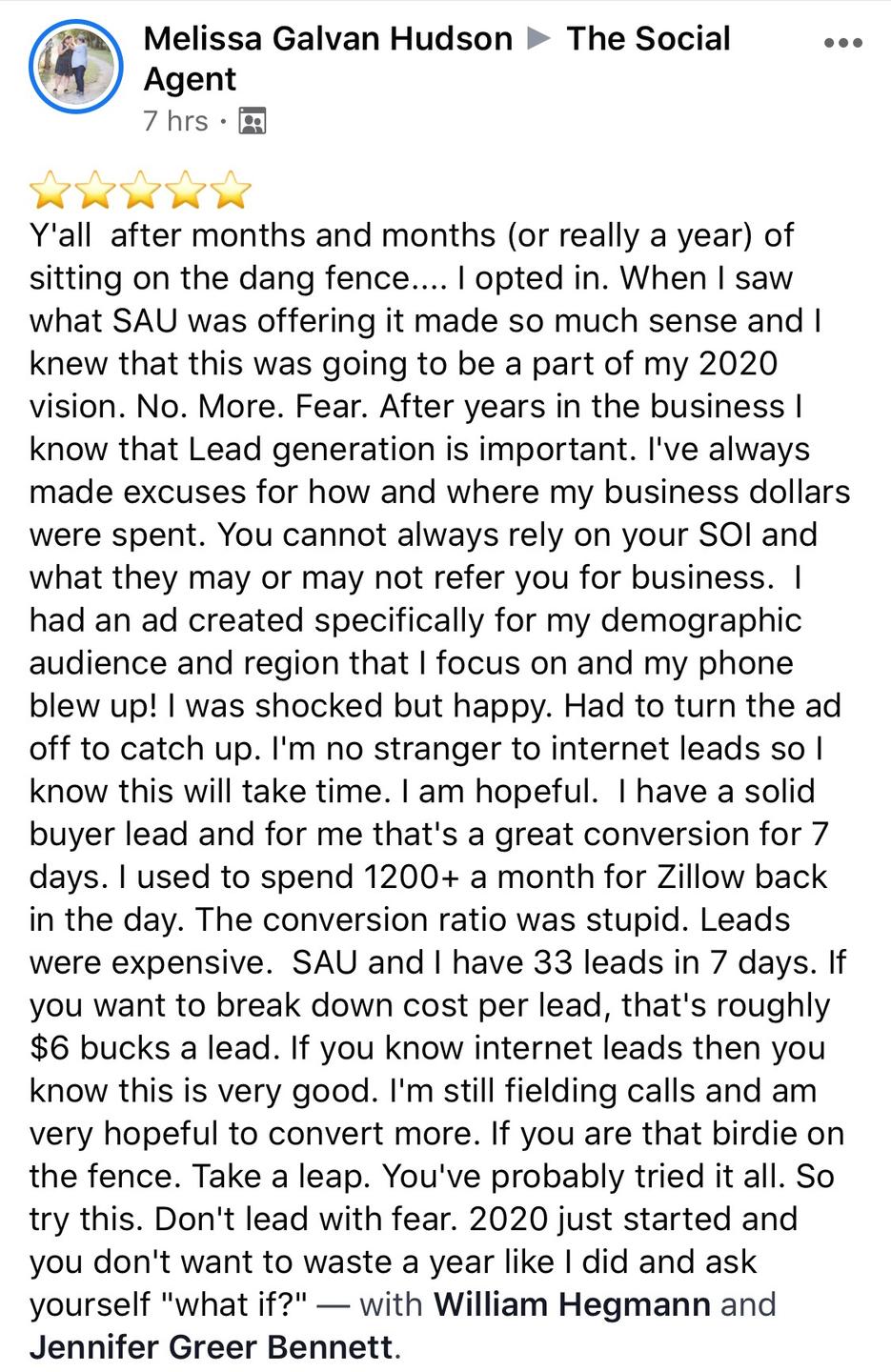Open The Social Agent group page
The height and width of the screenshot is (1372, 891).
pyautogui.click(x=437, y=58)
